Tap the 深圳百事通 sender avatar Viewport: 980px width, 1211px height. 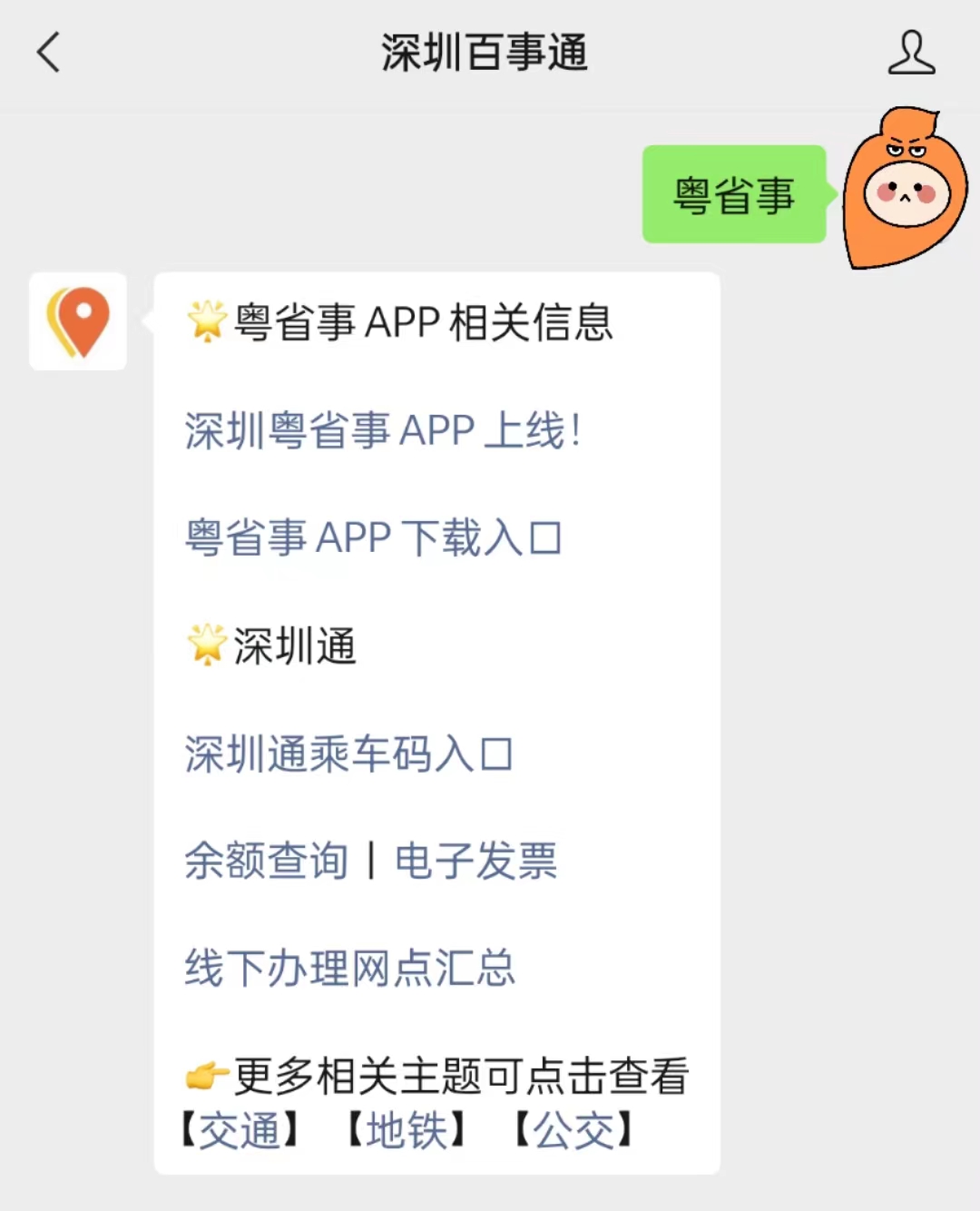click(x=78, y=321)
